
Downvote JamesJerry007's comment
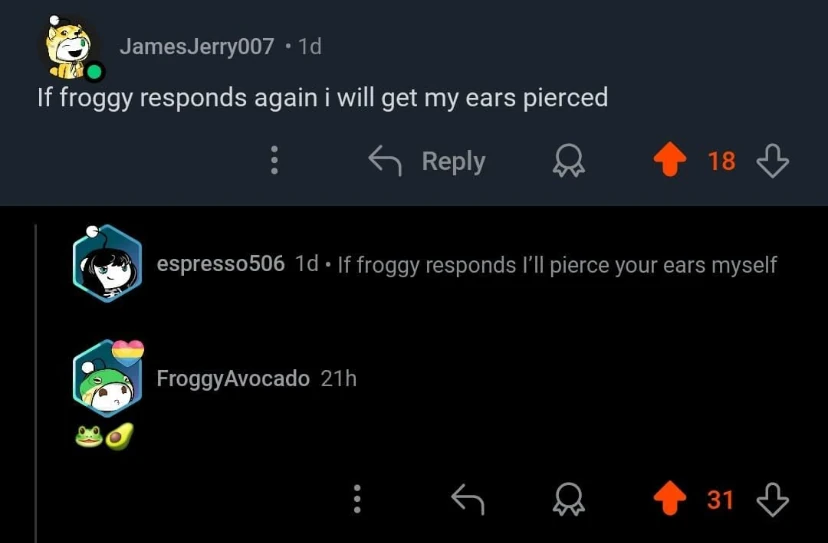[x=773, y=161]
